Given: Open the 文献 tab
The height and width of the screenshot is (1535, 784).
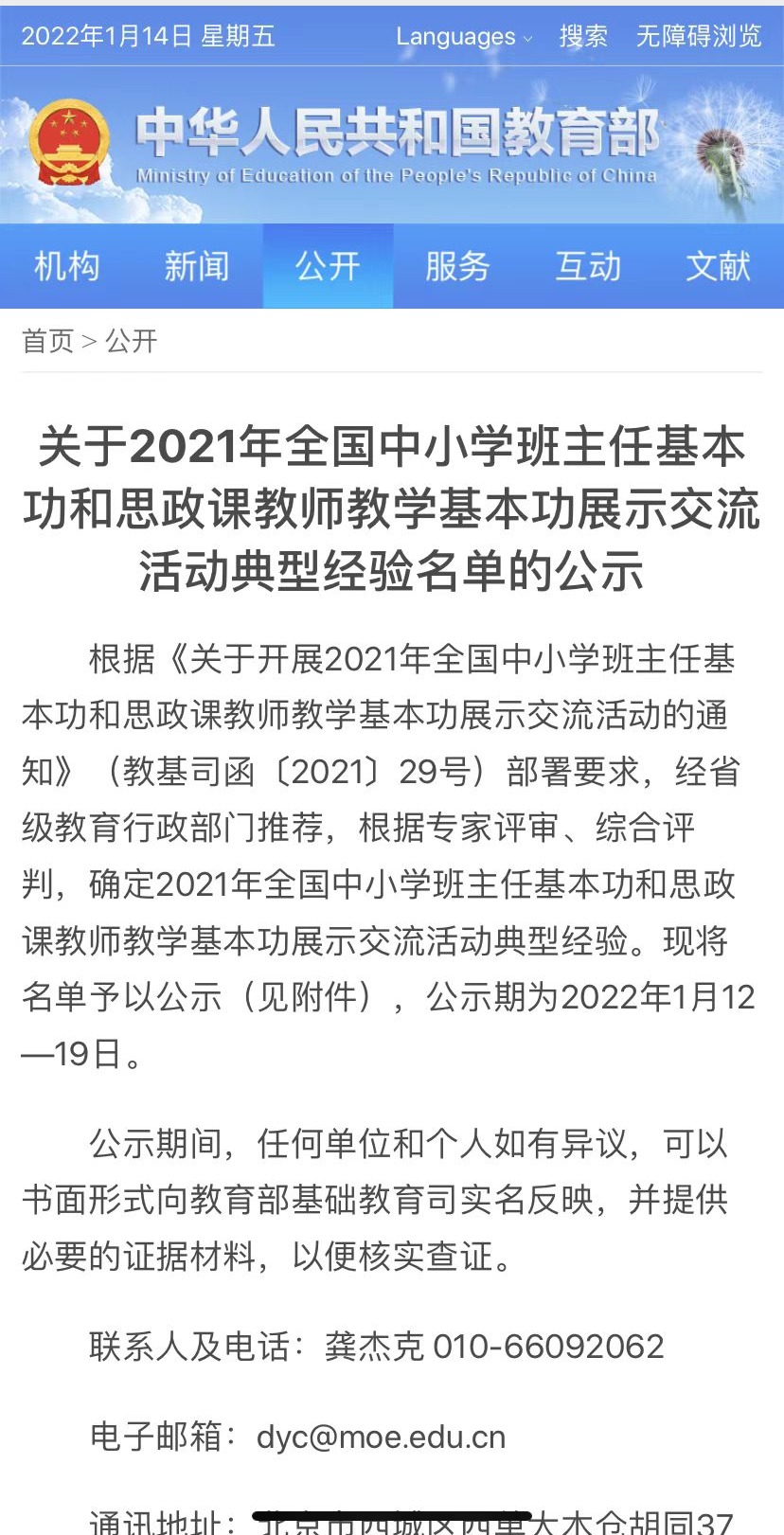Looking at the screenshot, I should (718, 266).
